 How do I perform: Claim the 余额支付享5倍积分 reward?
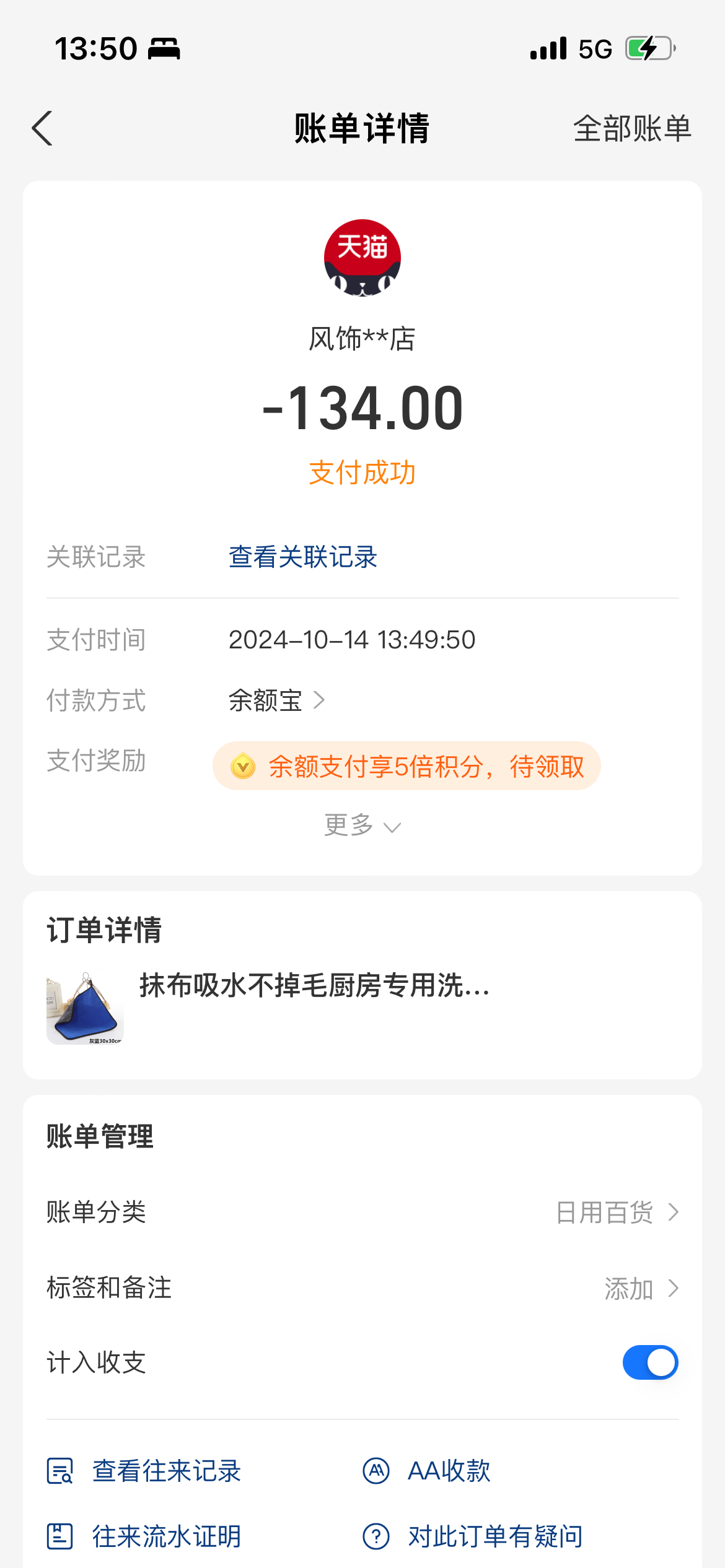[406, 766]
